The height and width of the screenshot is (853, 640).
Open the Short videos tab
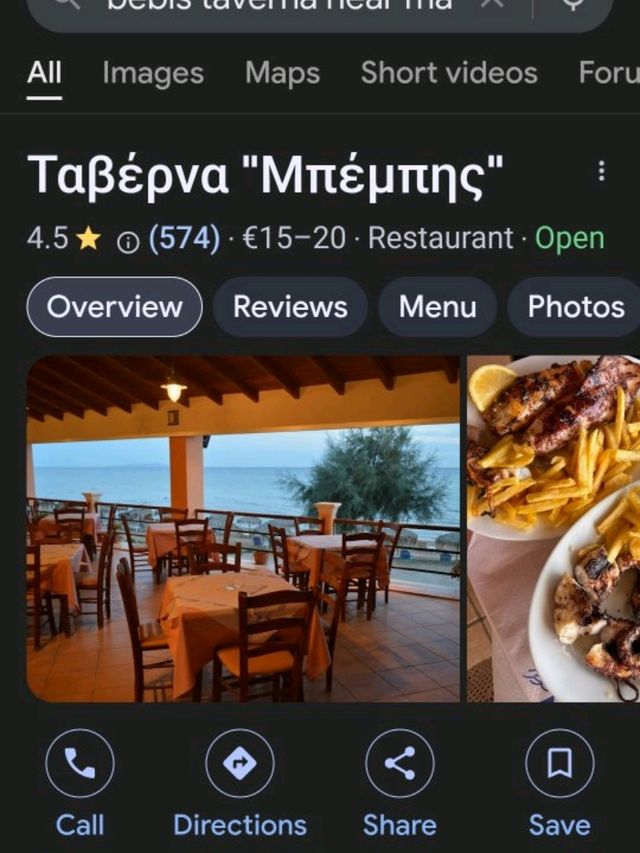pyautogui.click(x=449, y=73)
